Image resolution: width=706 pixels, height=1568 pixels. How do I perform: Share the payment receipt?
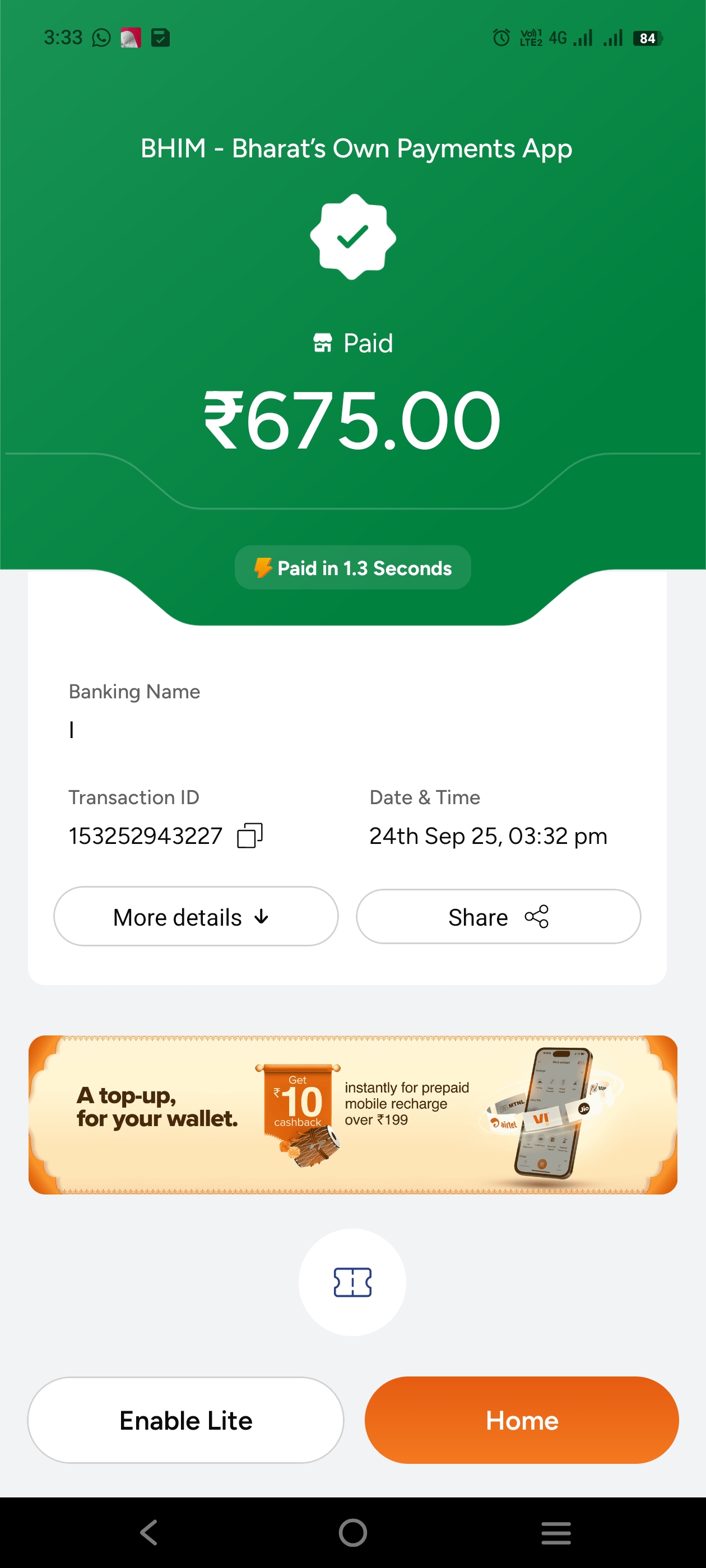pyautogui.click(x=498, y=916)
